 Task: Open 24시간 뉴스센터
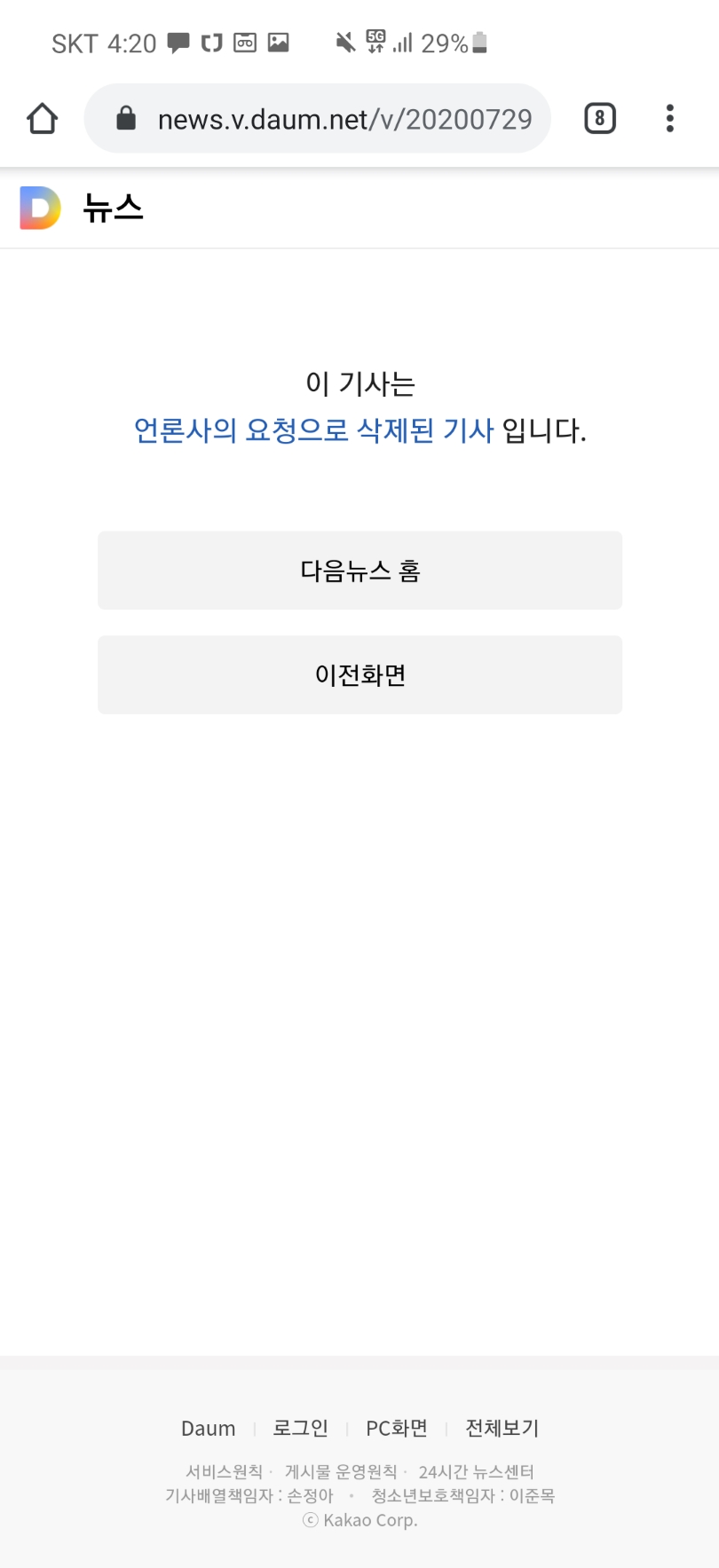coord(477,1472)
